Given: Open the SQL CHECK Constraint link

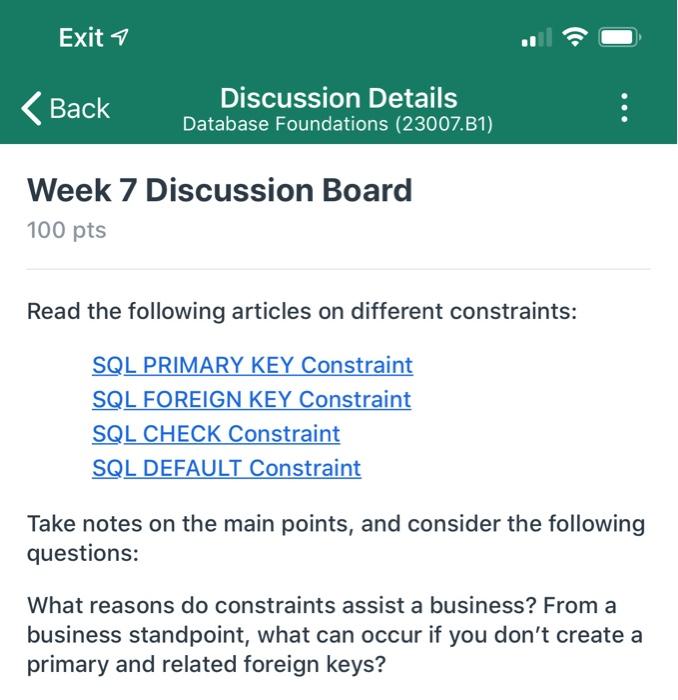Looking at the screenshot, I should [216, 433].
